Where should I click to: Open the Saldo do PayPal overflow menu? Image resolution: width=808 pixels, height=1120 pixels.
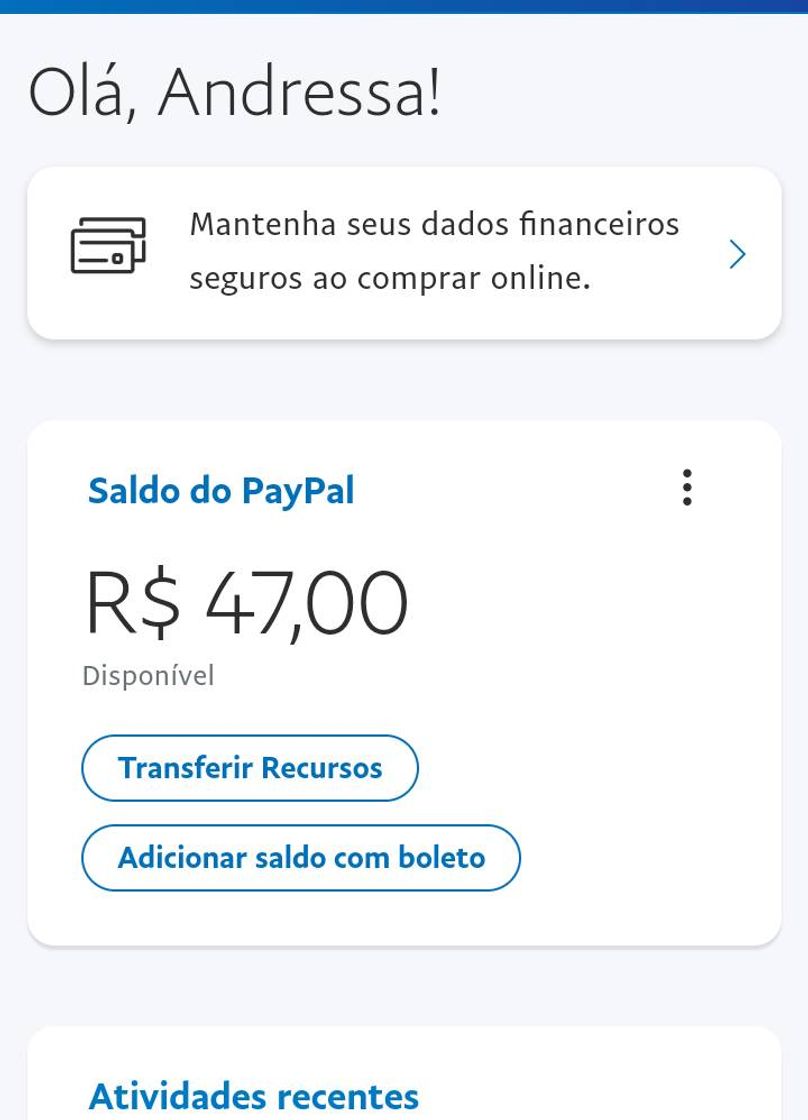687,487
